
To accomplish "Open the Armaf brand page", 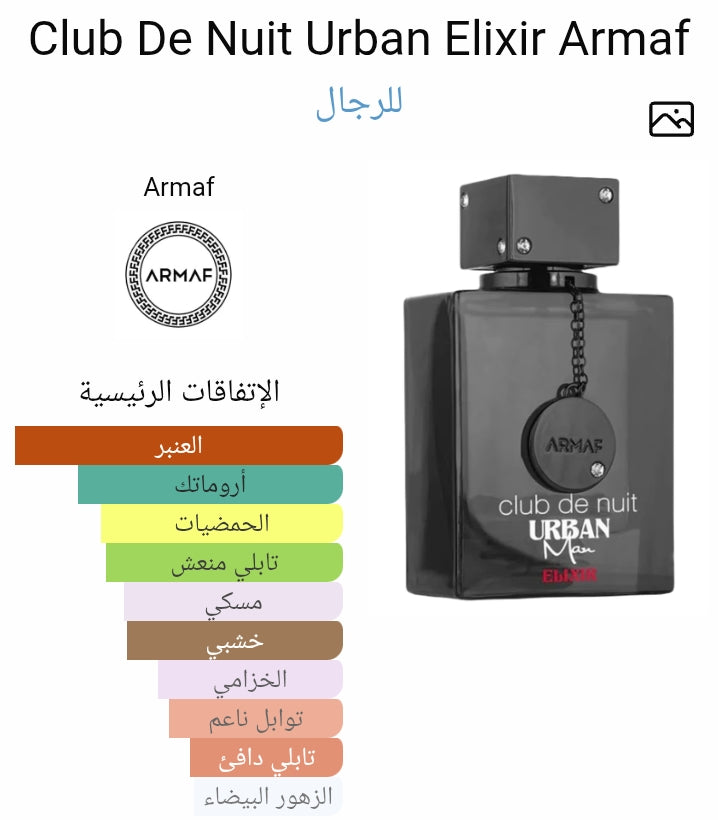I will (178, 274).
